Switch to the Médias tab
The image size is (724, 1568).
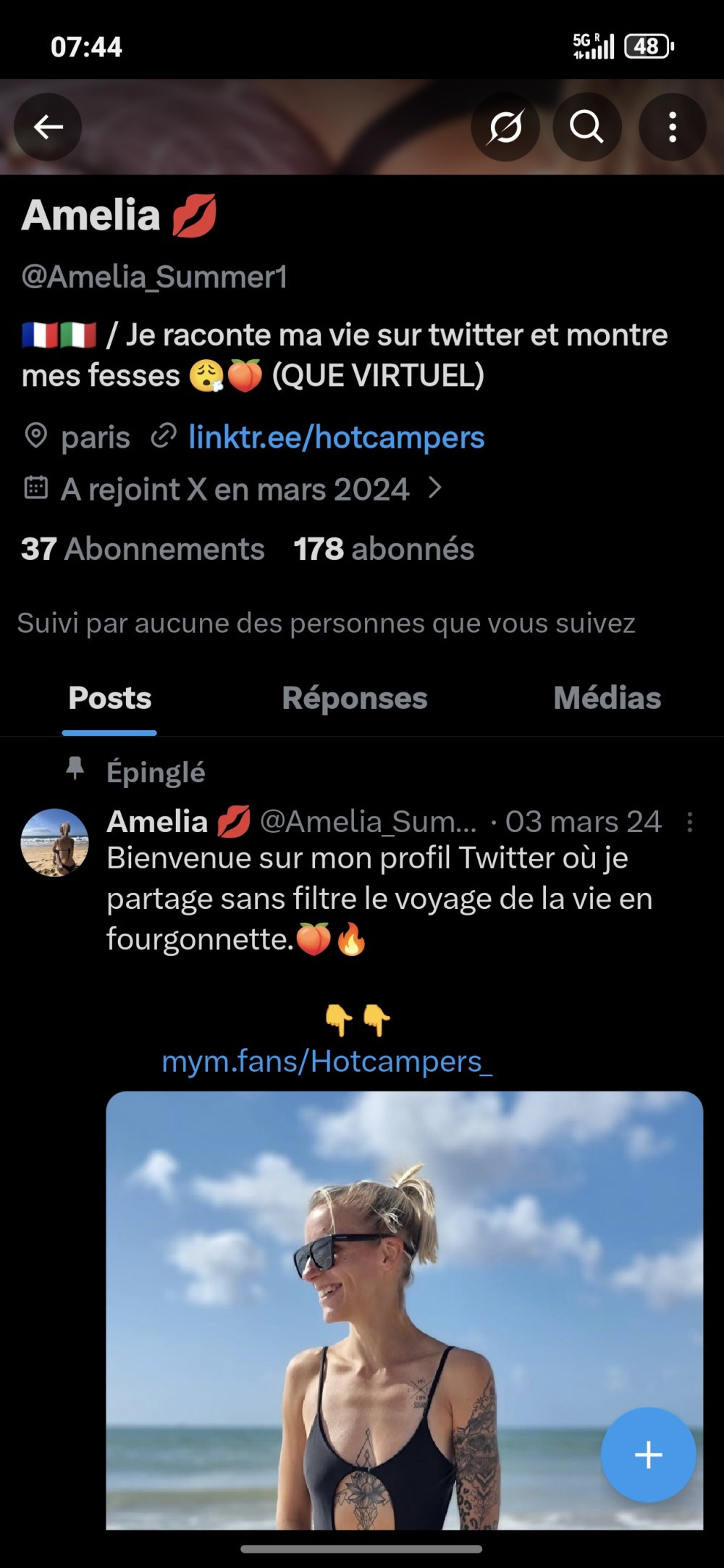607,698
